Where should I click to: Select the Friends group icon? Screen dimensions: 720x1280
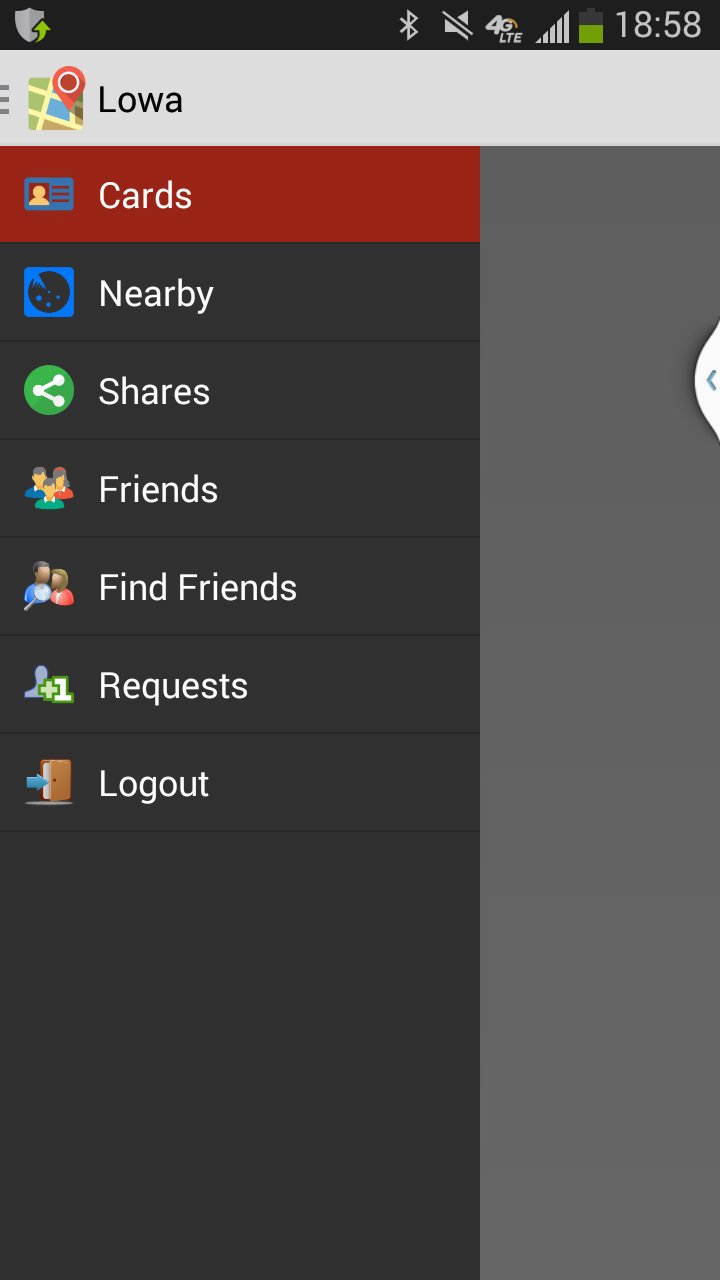(x=47, y=488)
